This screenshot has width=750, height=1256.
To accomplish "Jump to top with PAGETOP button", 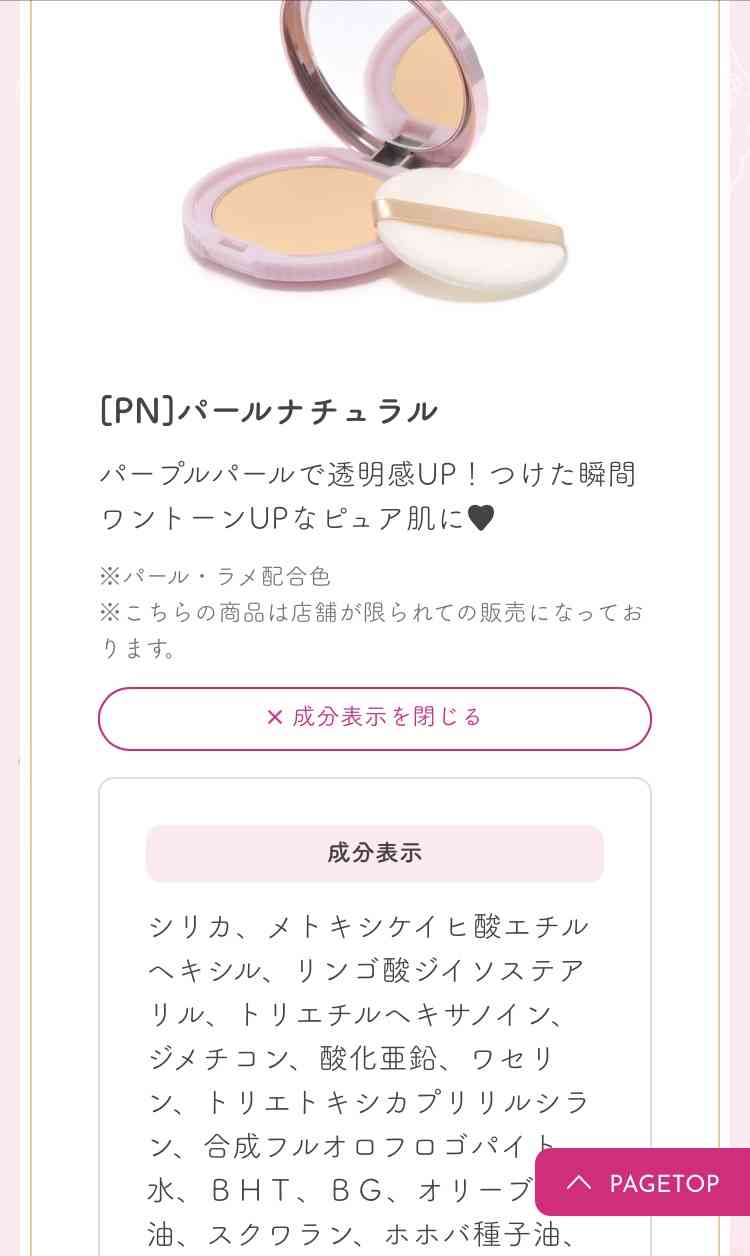I will click(643, 1182).
